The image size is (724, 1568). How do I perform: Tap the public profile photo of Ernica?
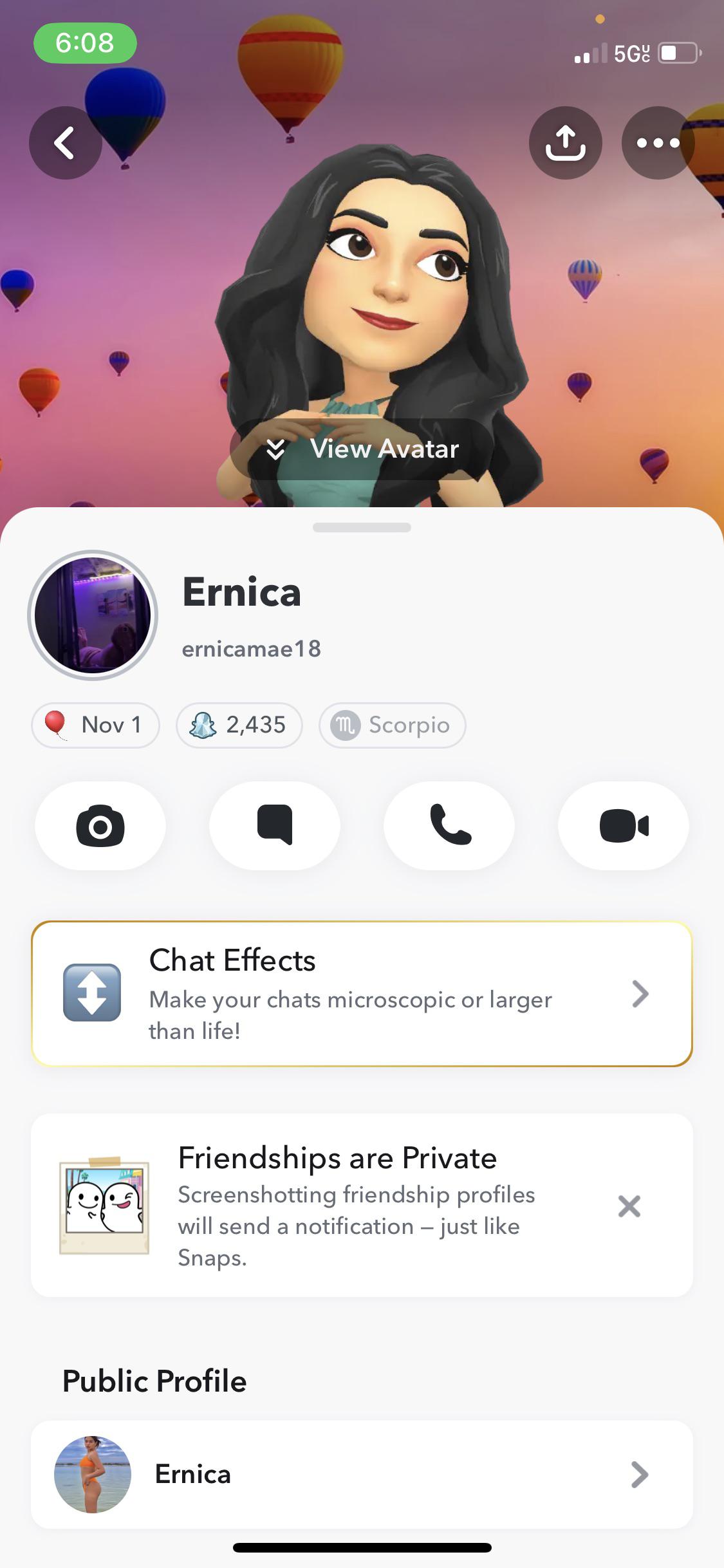click(92, 1474)
